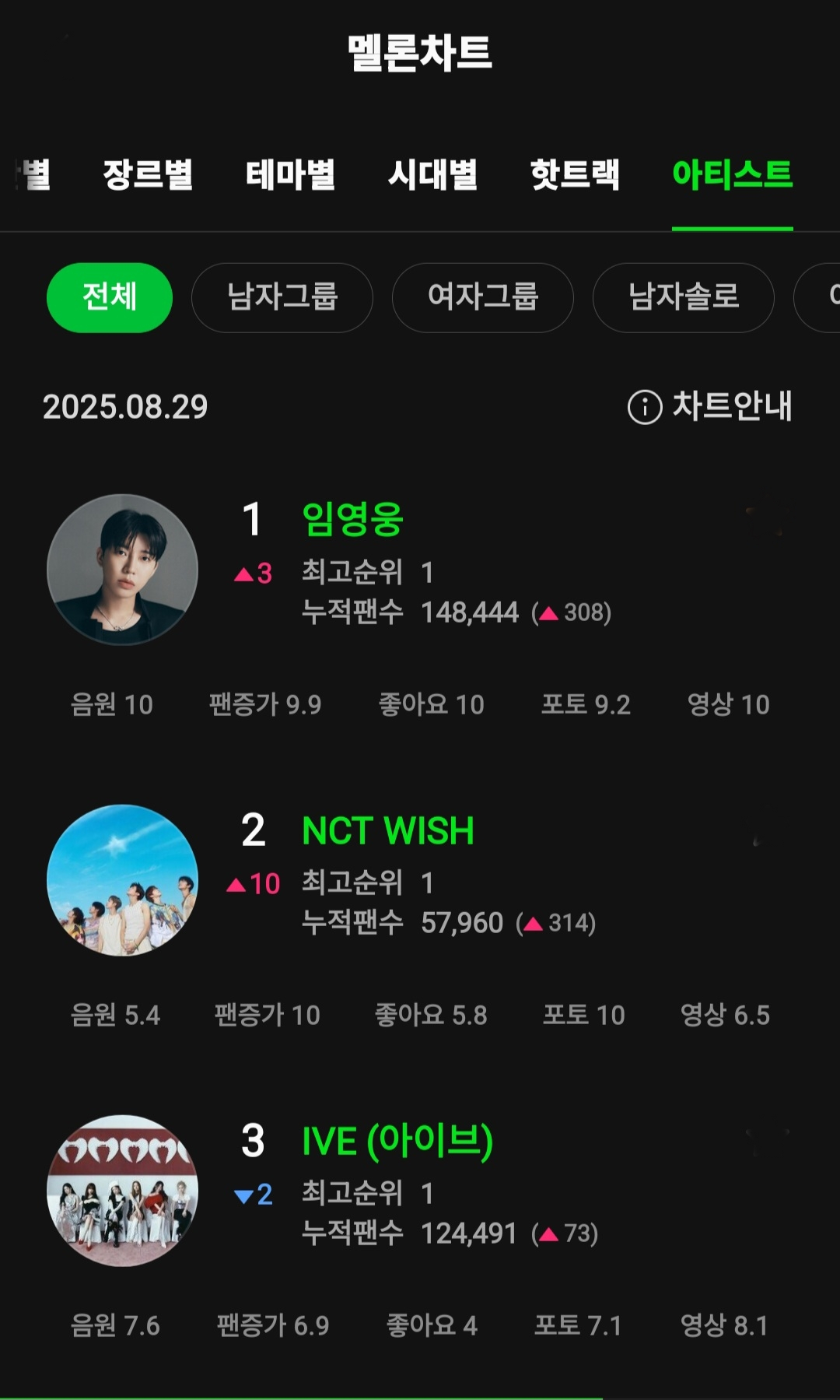840x1400 pixels.
Task: Open IVE (아이브) artist entry
Action: point(397,1141)
